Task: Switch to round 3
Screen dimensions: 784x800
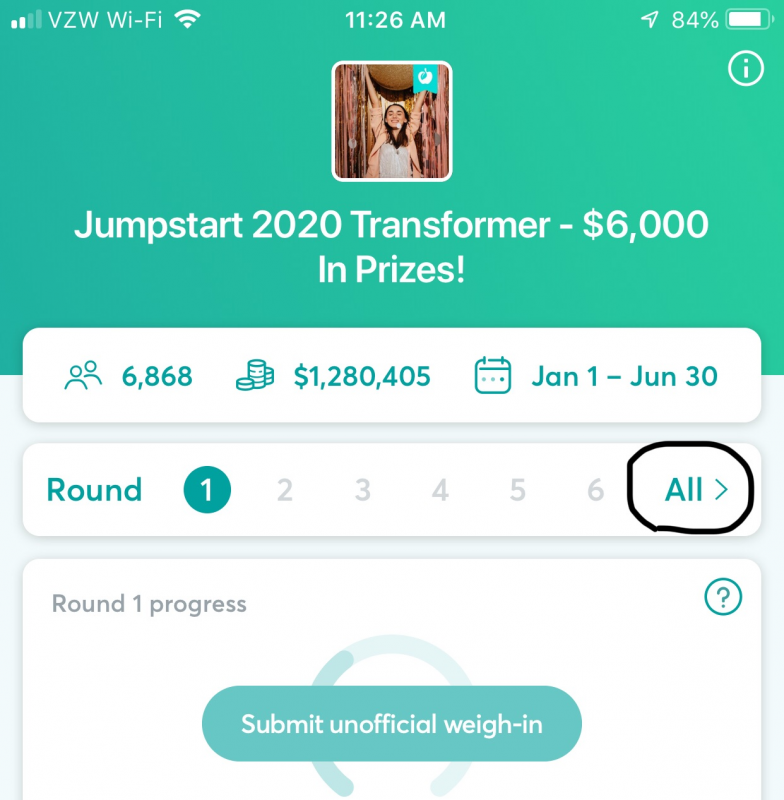Action: (362, 490)
